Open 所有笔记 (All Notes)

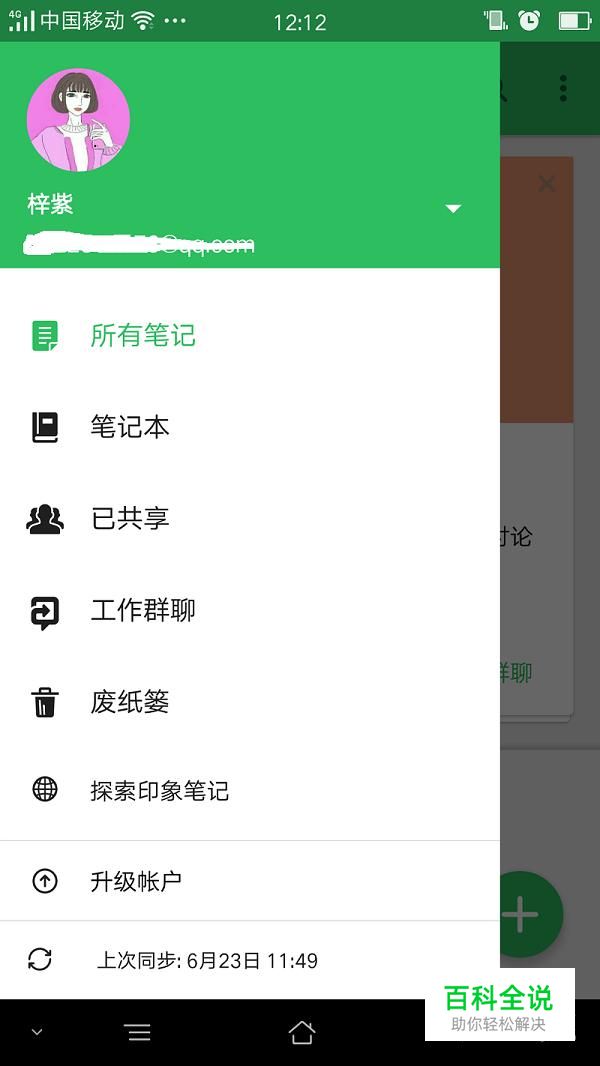pyautogui.click(x=143, y=336)
